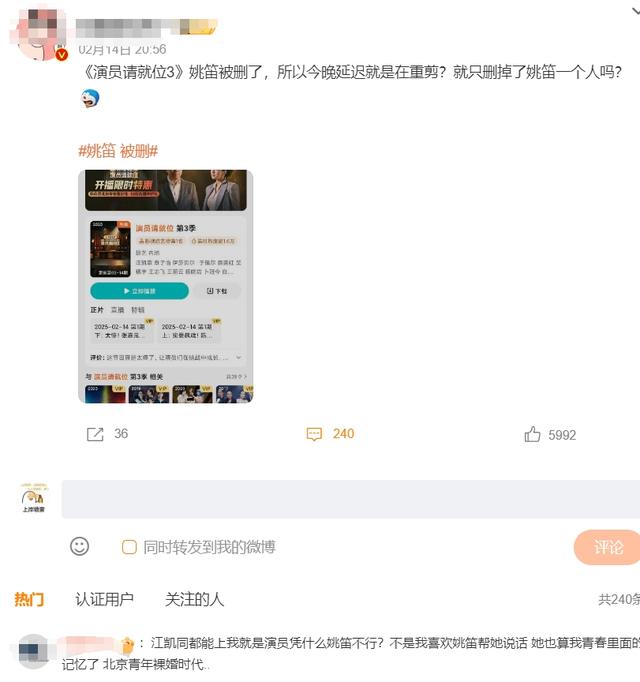Viewport: 640px width, 682px height.
Task: Switch to the 热门 comments tab
Action: [29, 599]
